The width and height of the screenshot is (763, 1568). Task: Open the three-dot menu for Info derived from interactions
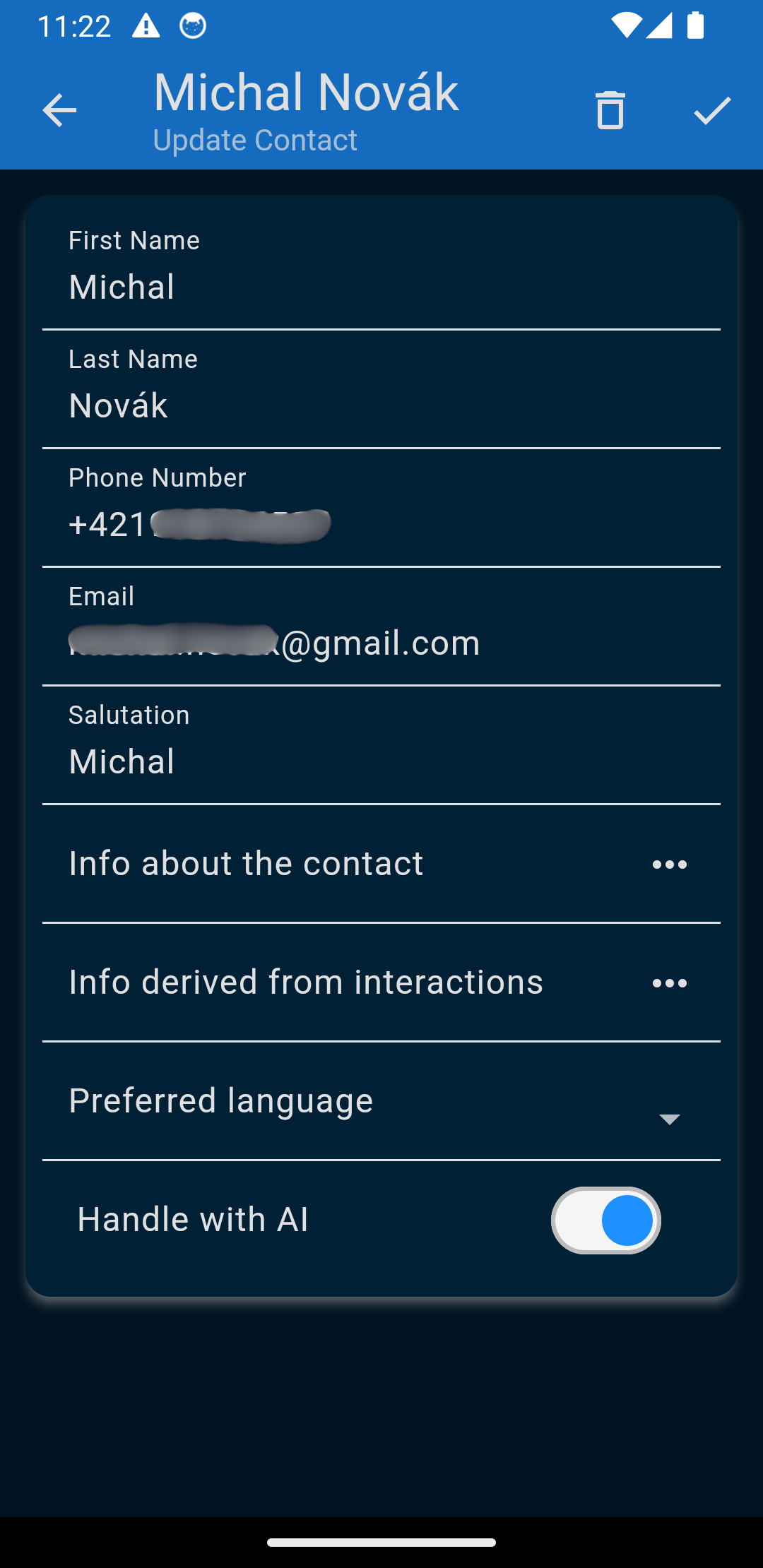pos(668,981)
